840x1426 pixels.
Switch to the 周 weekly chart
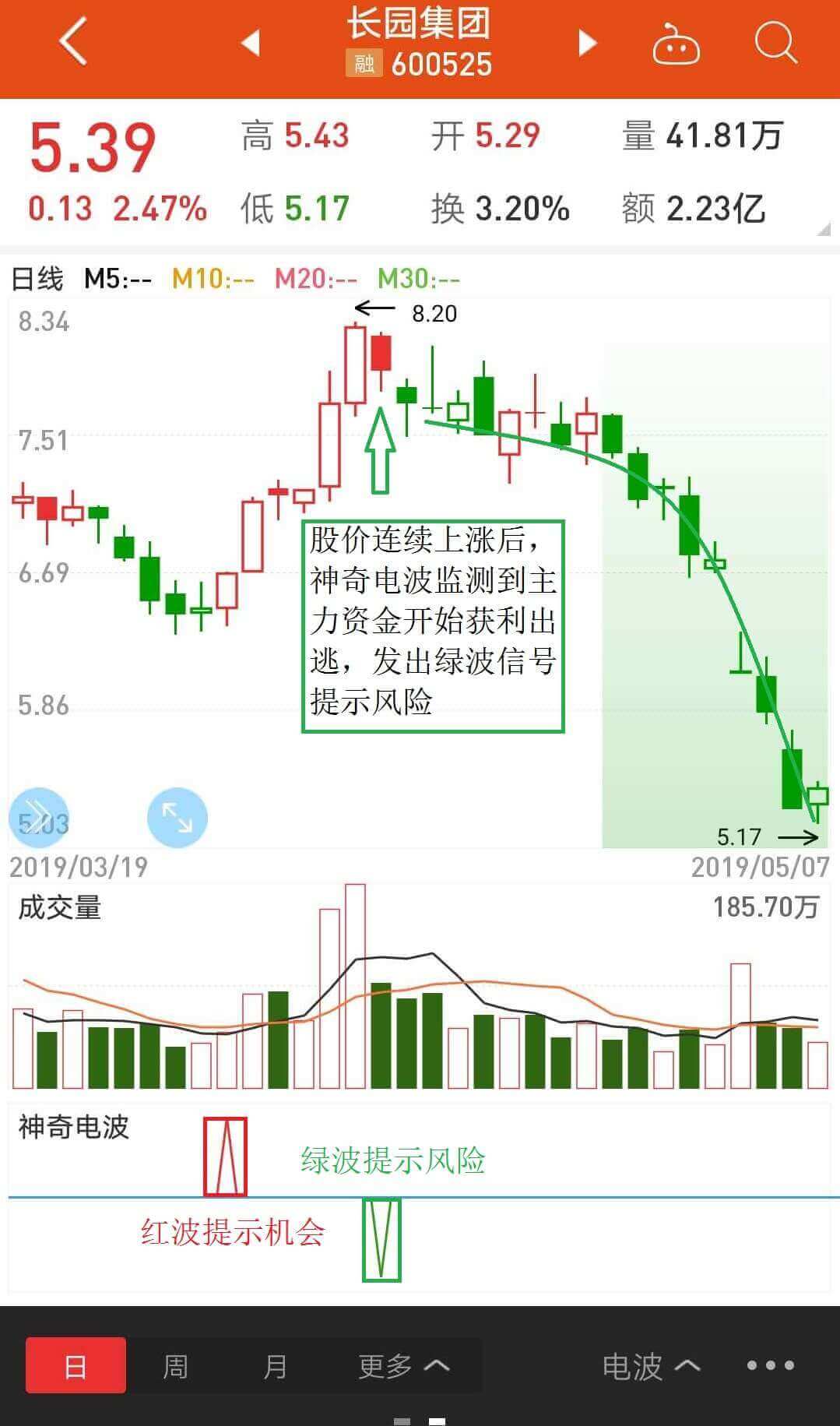pyautogui.click(x=175, y=1365)
